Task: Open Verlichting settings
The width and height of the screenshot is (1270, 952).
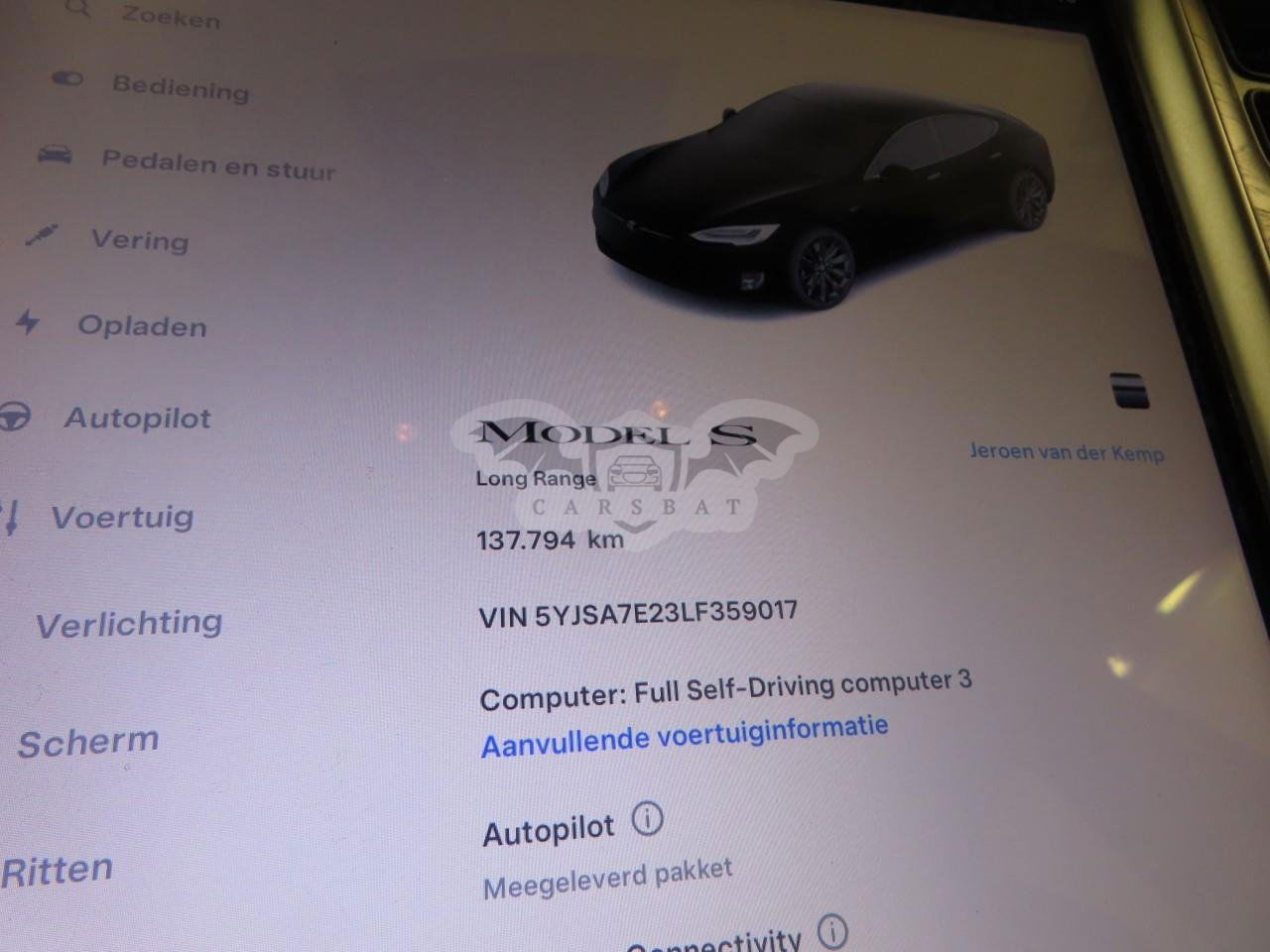Action: coord(129,624)
